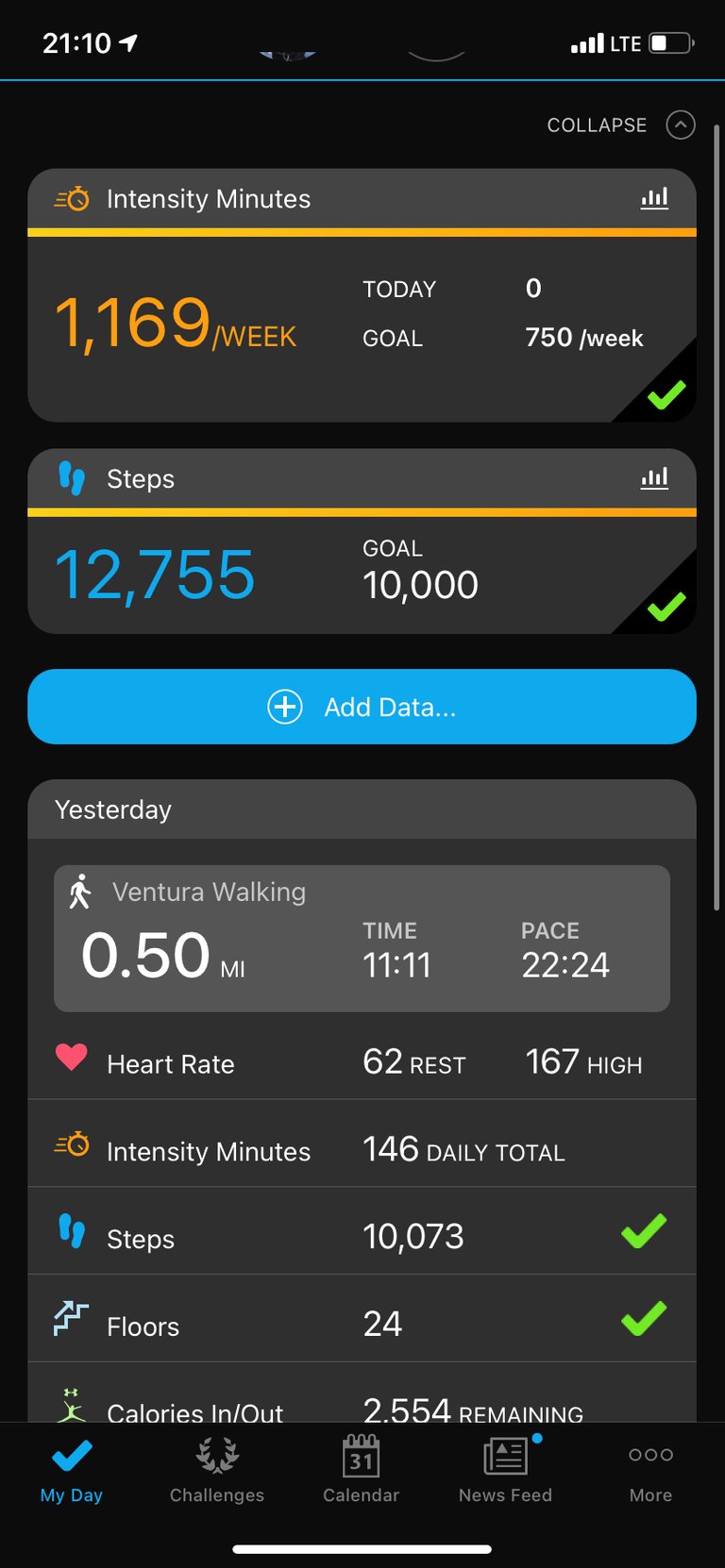Open yesterday's Intensity Minutes daily total row
The height and width of the screenshot is (1568, 725).
(x=362, y=1149)
